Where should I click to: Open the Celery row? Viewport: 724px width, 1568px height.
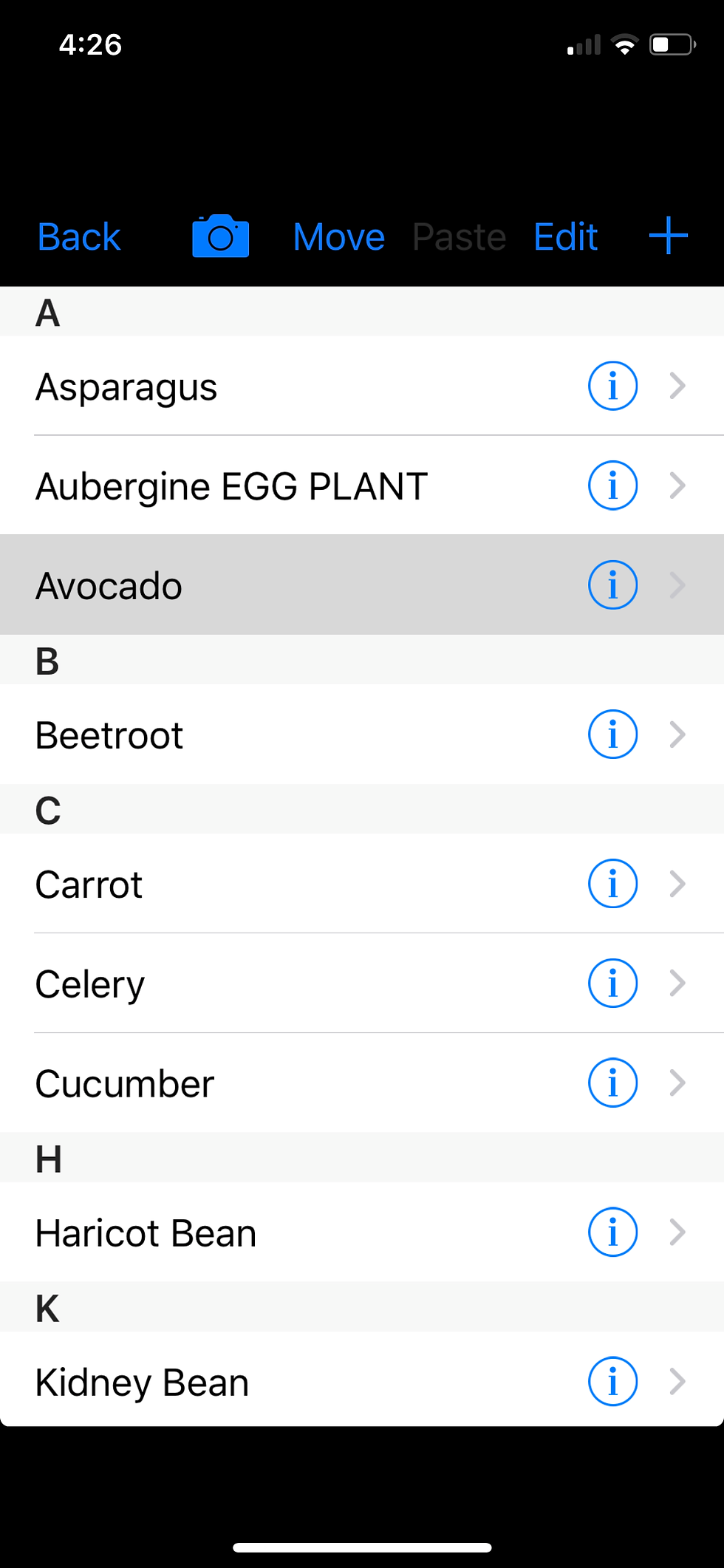pos(296,984)
